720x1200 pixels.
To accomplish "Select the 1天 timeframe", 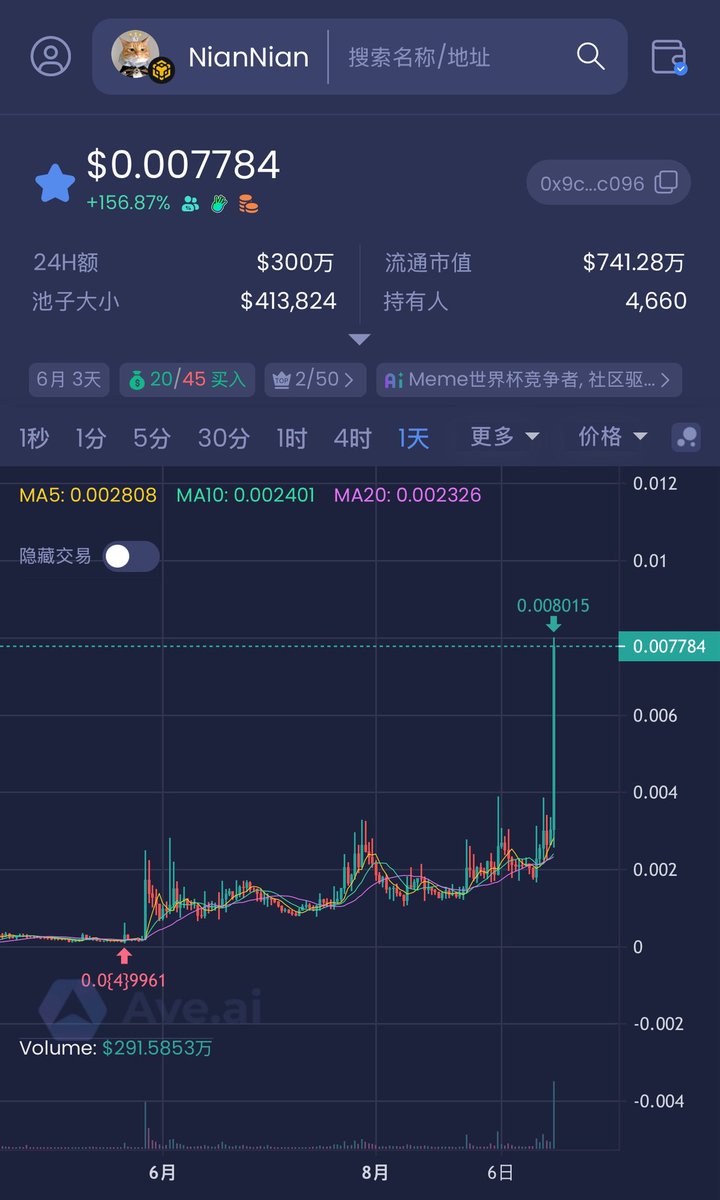I will pos(413,438).
